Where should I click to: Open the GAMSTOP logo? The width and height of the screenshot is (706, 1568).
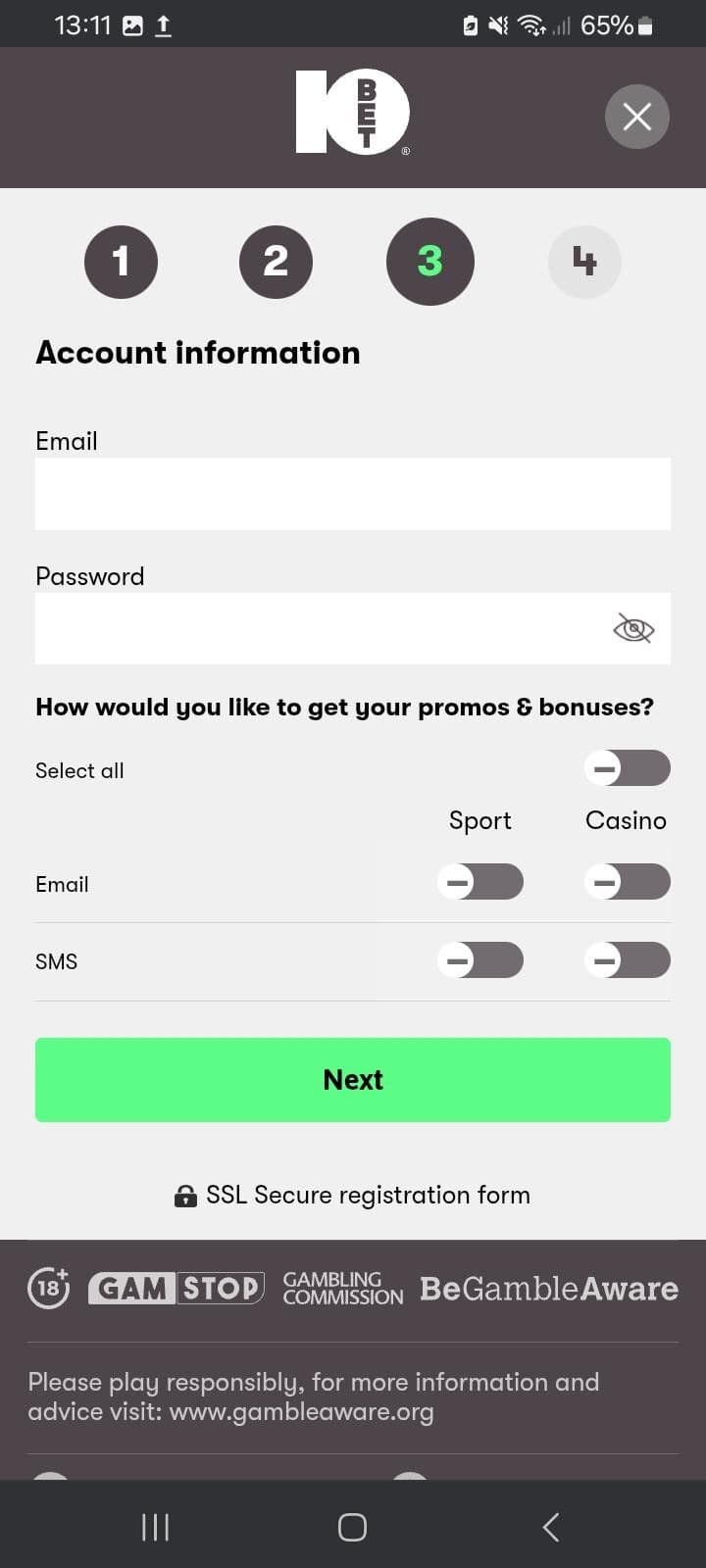175,1288
